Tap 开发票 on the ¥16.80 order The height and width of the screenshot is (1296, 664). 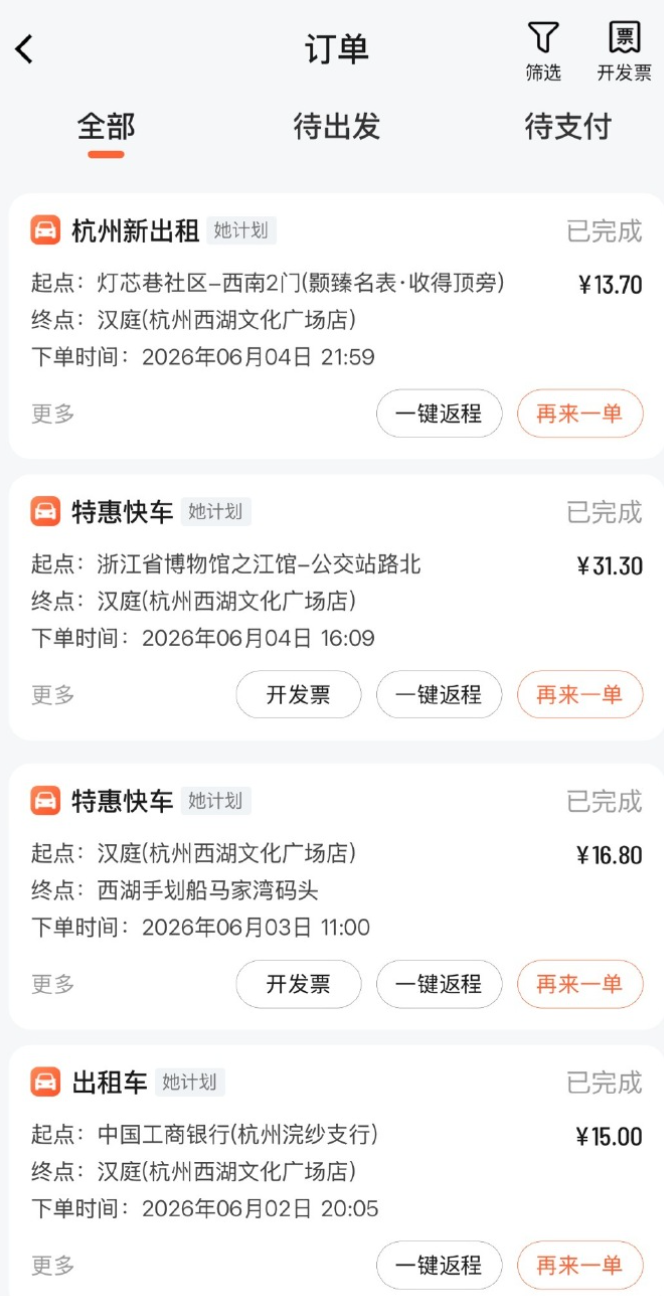(298, 984)
